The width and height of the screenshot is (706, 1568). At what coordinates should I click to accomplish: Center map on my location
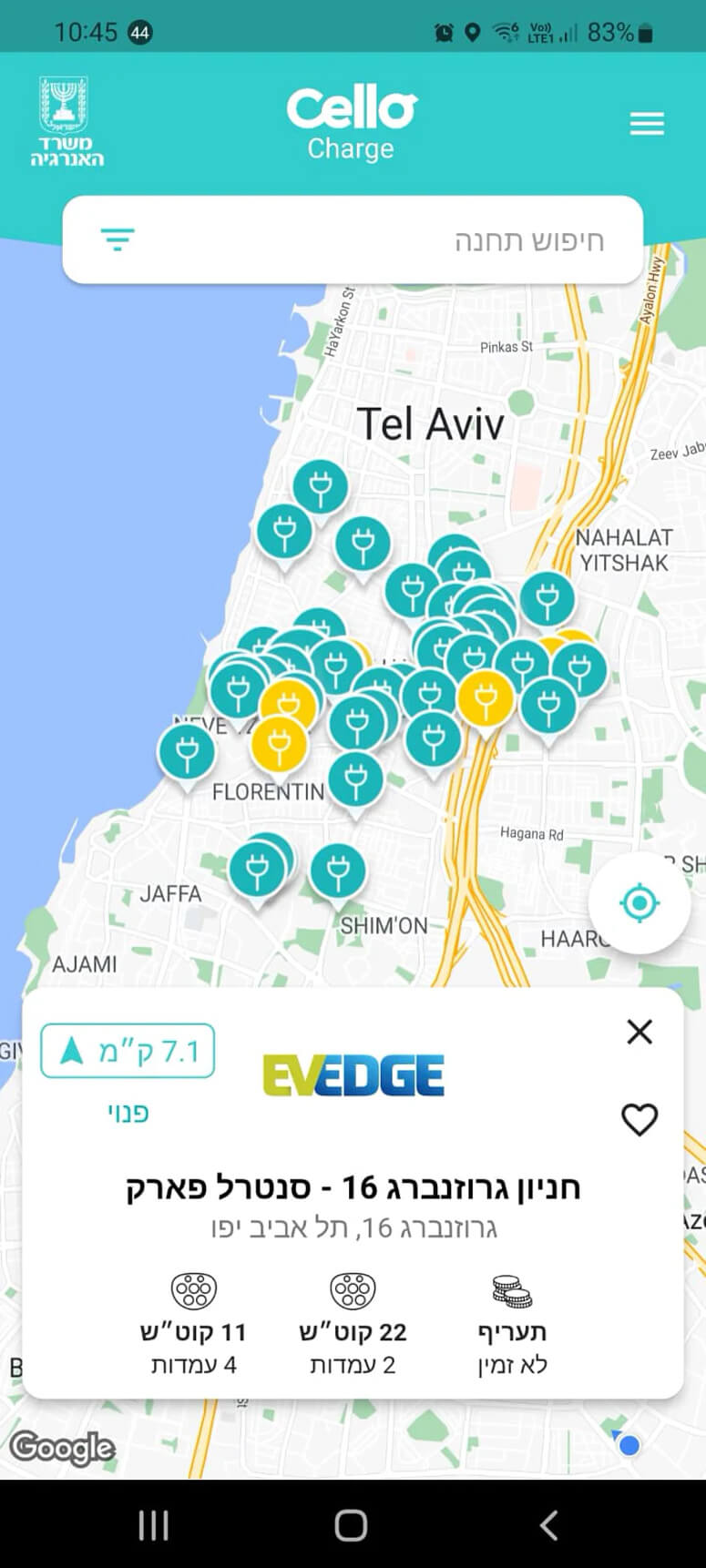point(639,903)
